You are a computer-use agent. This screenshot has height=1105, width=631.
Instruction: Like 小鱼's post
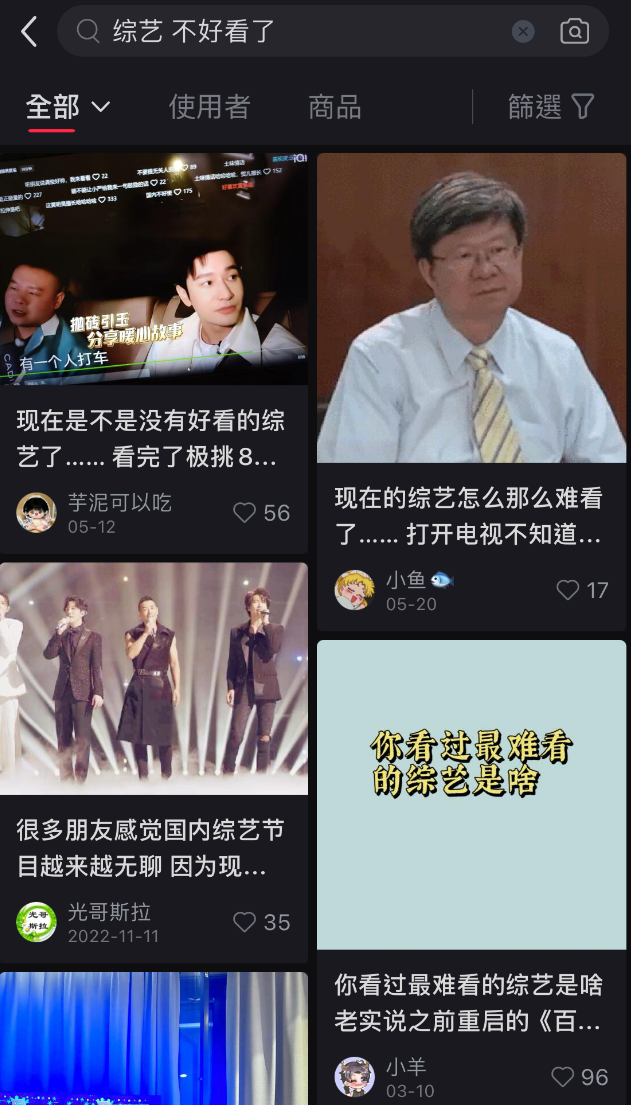568,590
